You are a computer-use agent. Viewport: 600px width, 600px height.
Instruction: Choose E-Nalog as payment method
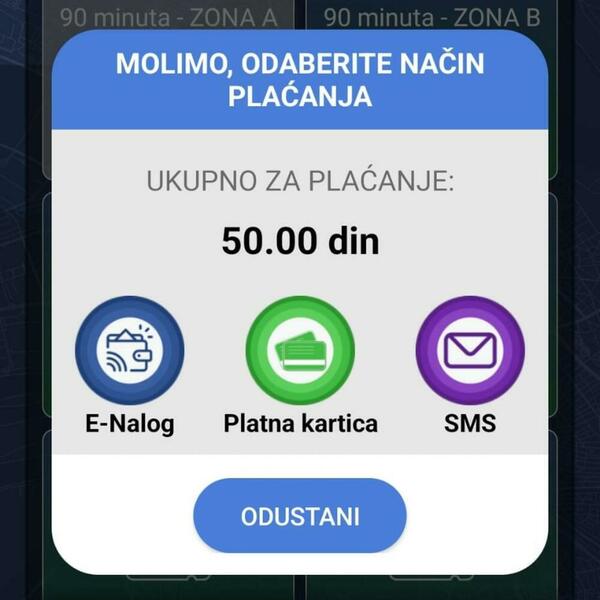pyautogui.click(x=129, y=350)
